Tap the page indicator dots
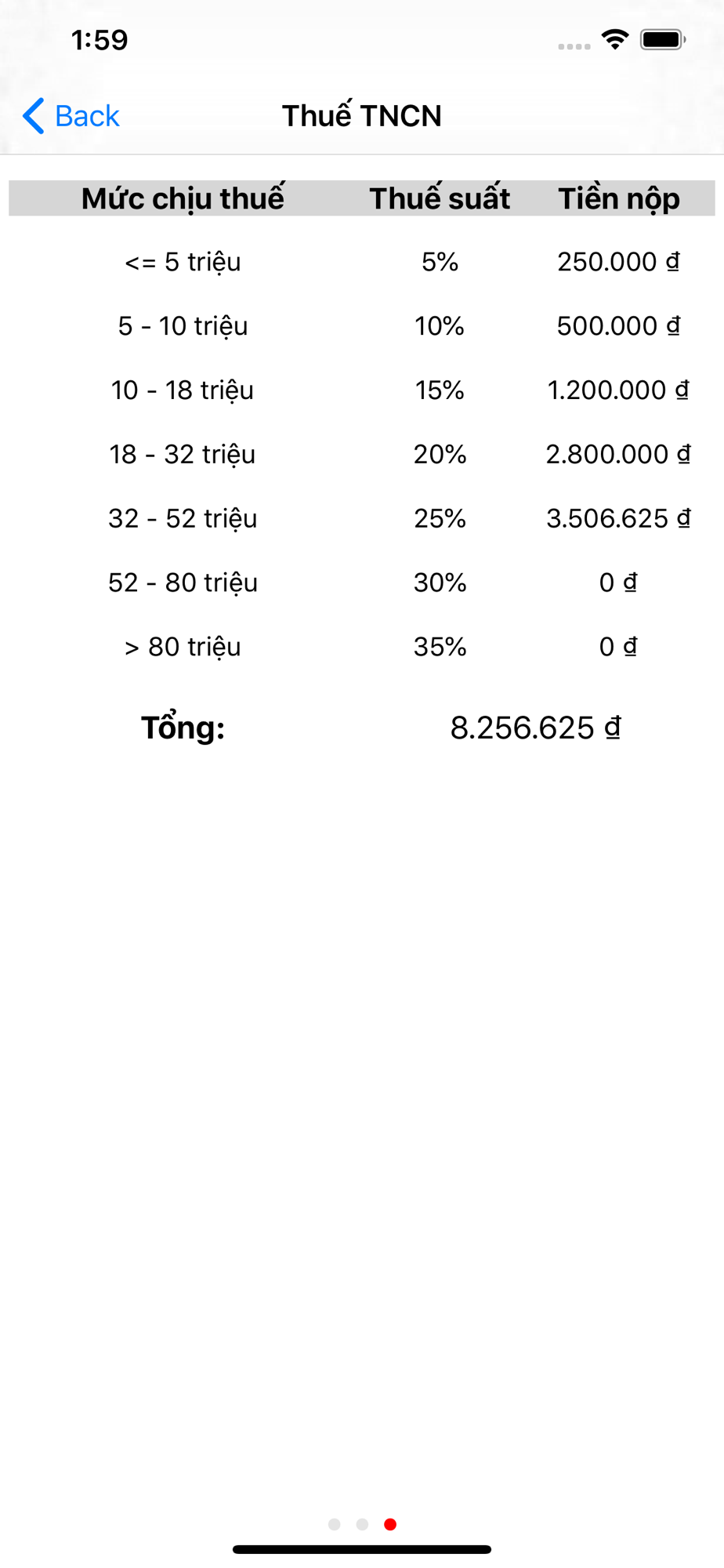This screenshot has width=724, height=1568. (x=362, y=1524)
